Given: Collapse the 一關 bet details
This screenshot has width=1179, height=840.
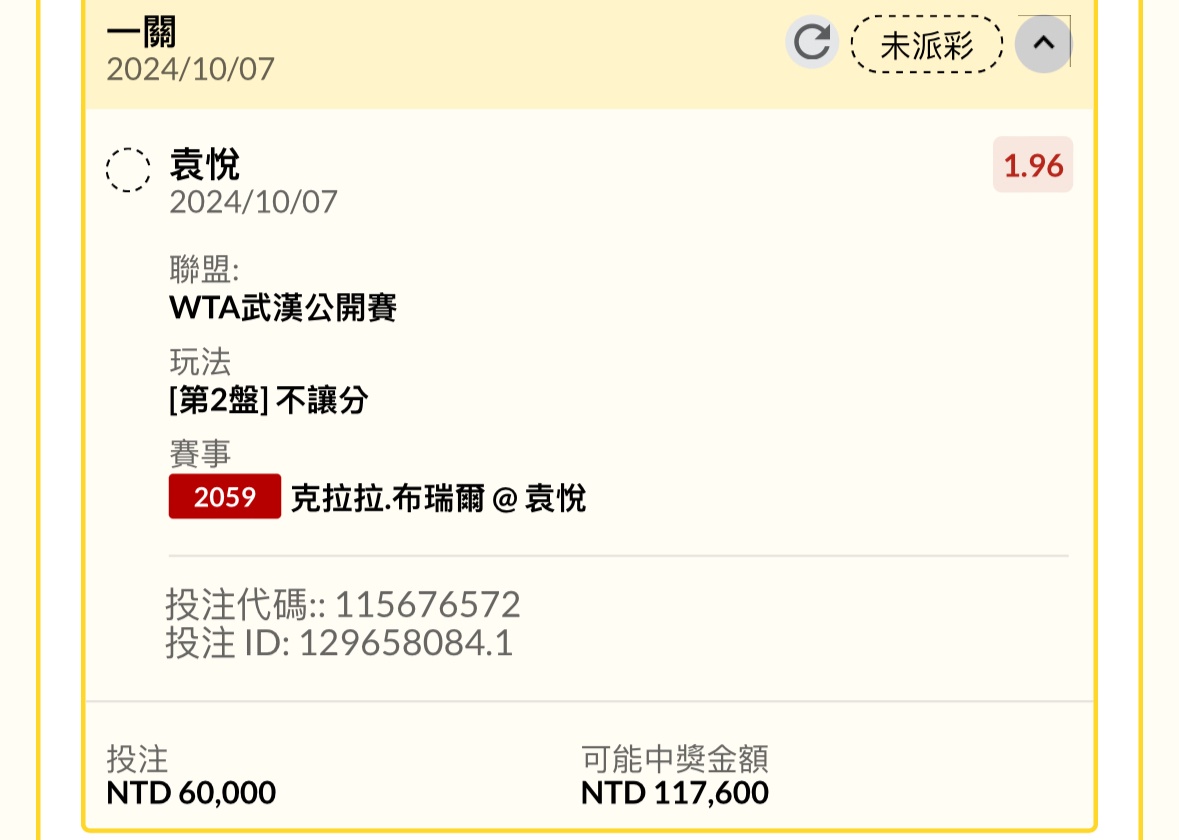Looking at the screenshot, I should pyautogui.click(x=1043, y=44).
